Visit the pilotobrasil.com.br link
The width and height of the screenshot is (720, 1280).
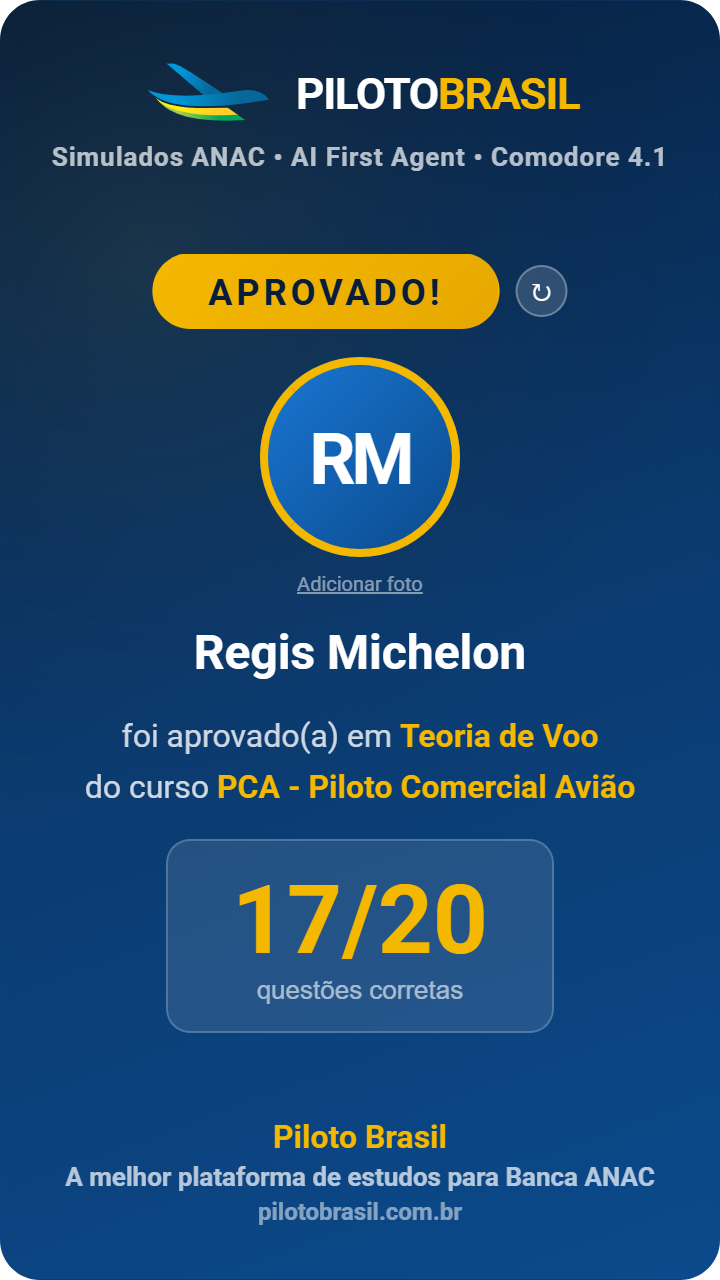click(x=360, y=1212)
